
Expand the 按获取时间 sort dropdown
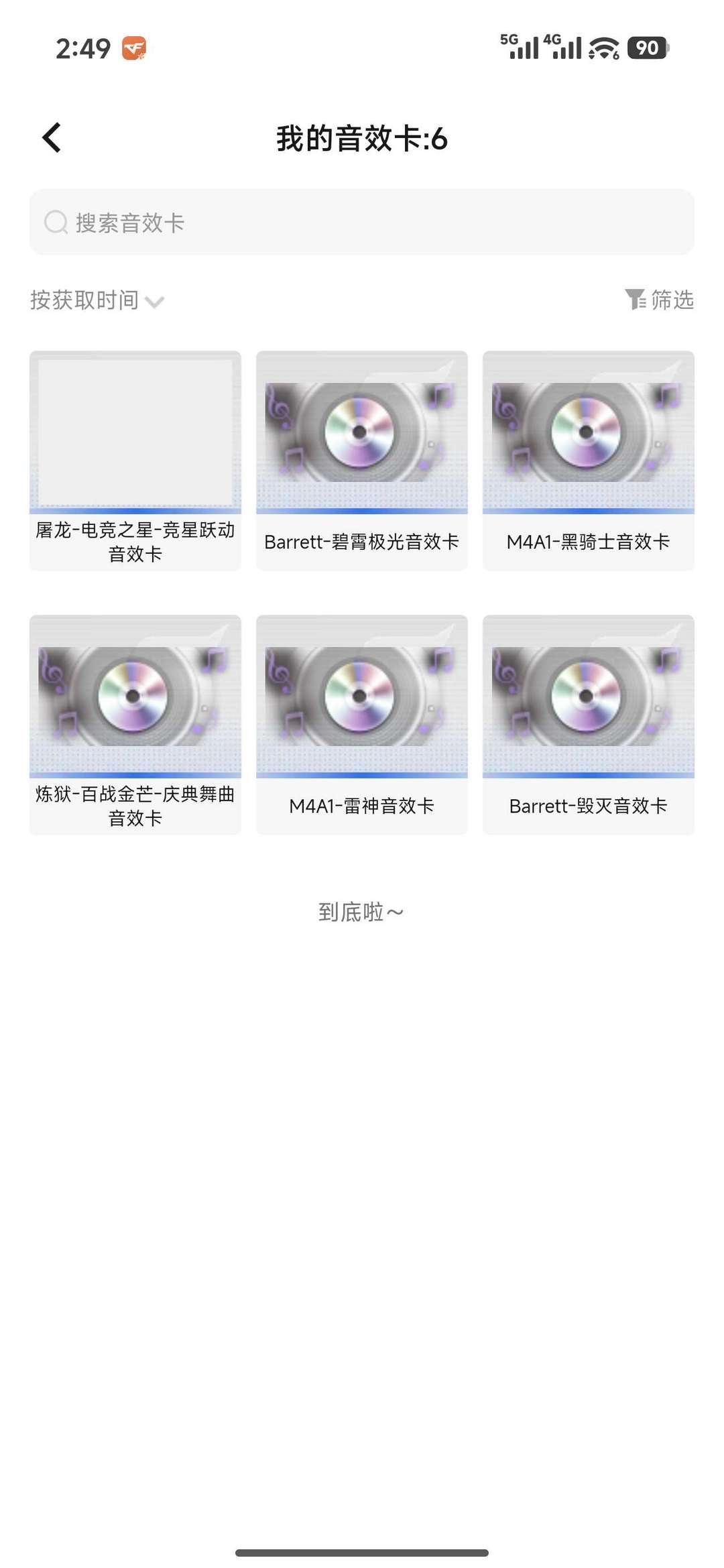tap(97, 300)
